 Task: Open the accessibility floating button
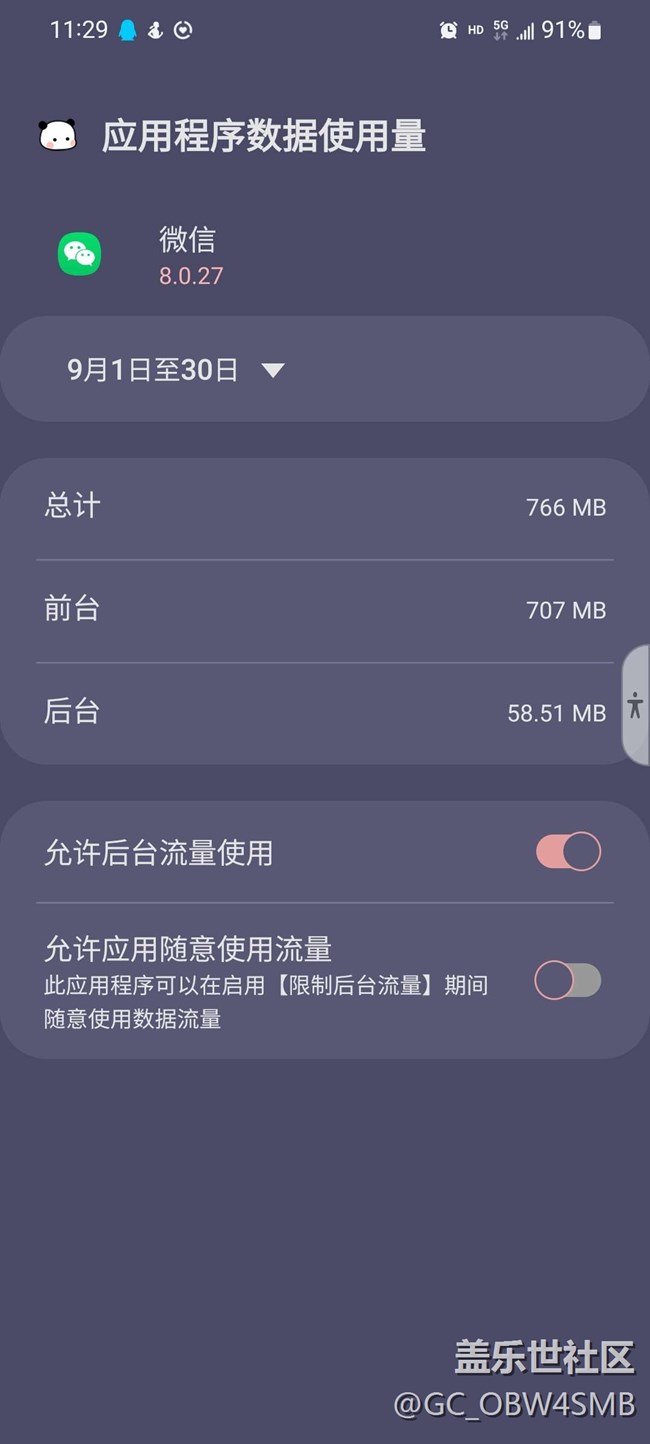click(635, 705)
